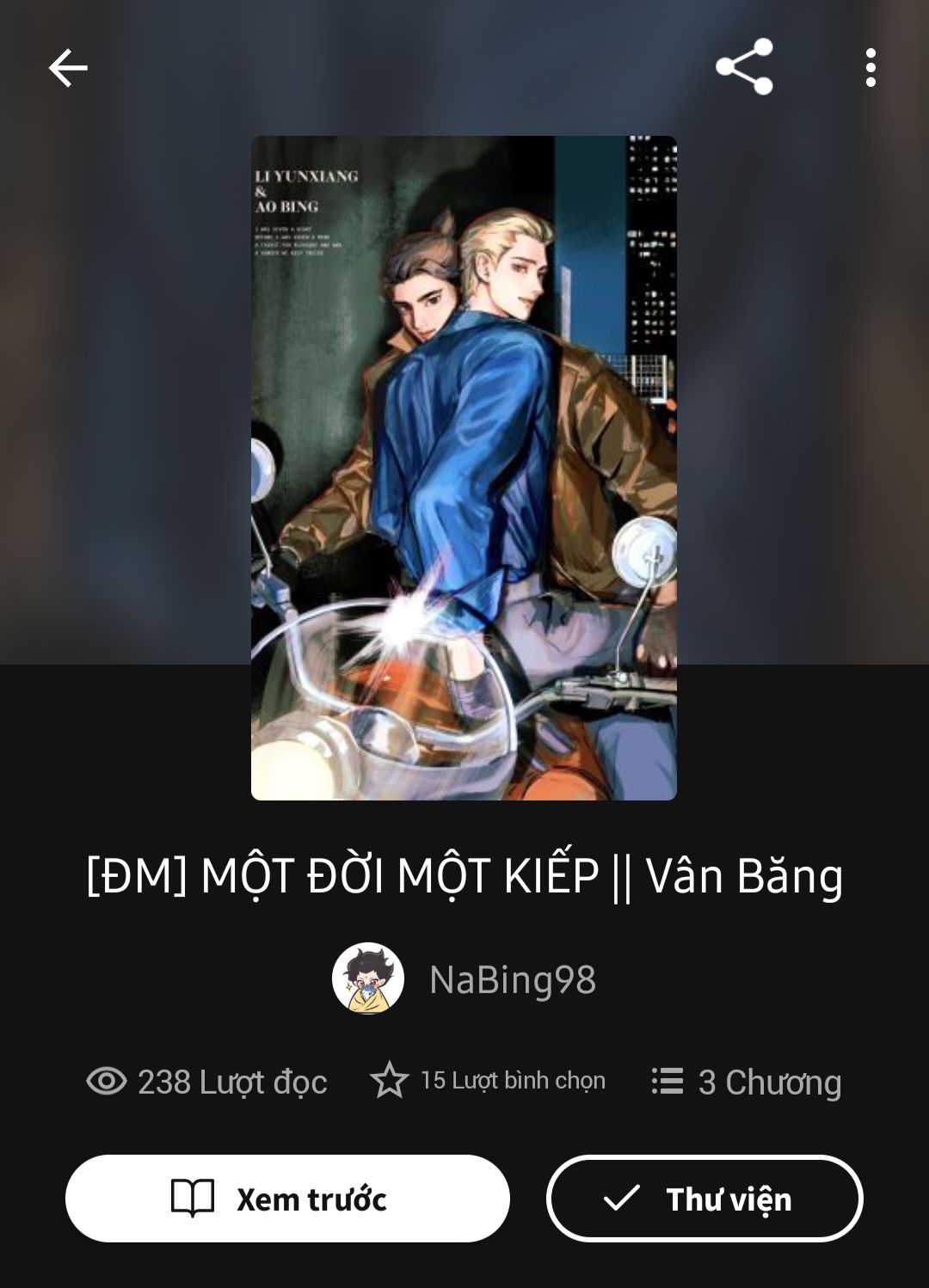Screen dimensions: 929x1288
Task: Share this story
Action: pyautogui.click(x=744, y=67)
